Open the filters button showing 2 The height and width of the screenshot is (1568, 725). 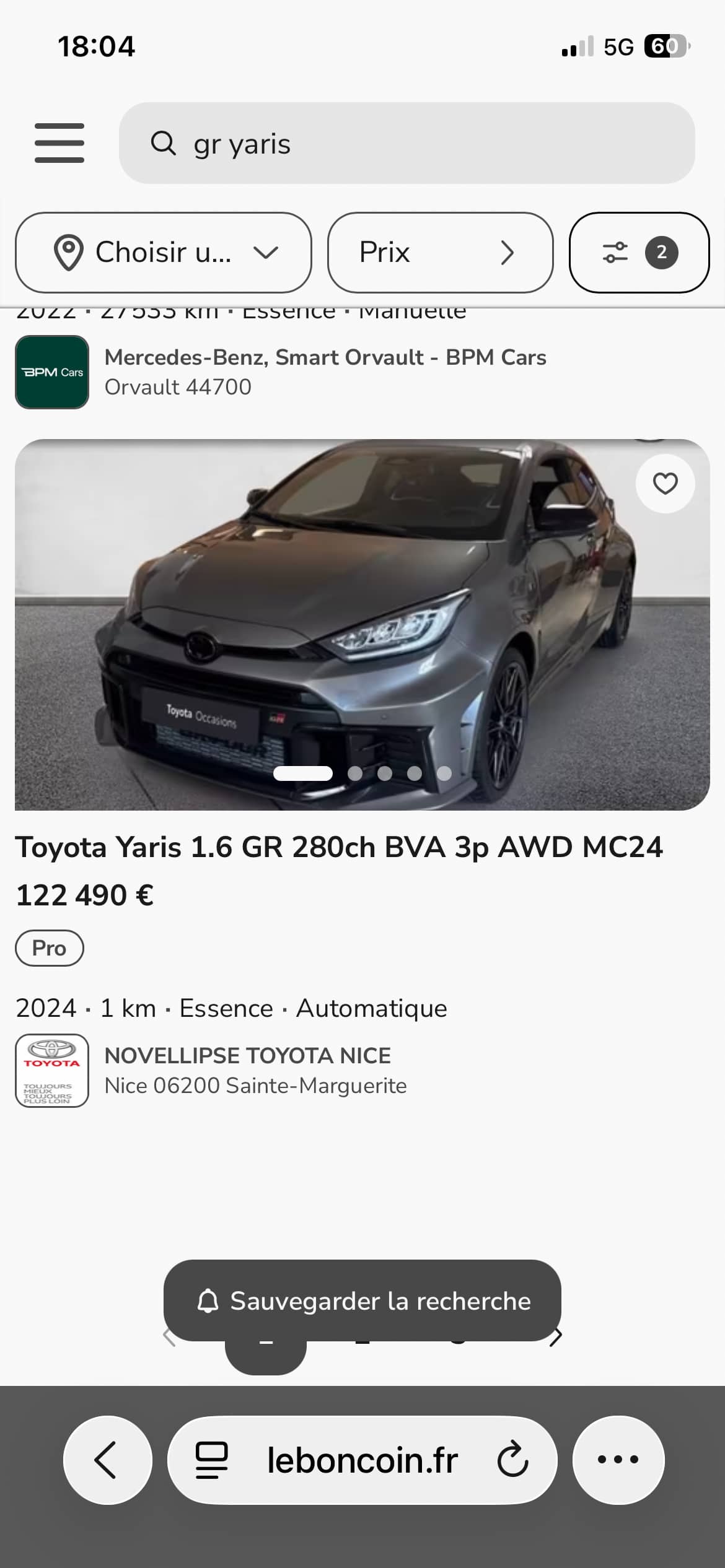click(x=639, y=253)
